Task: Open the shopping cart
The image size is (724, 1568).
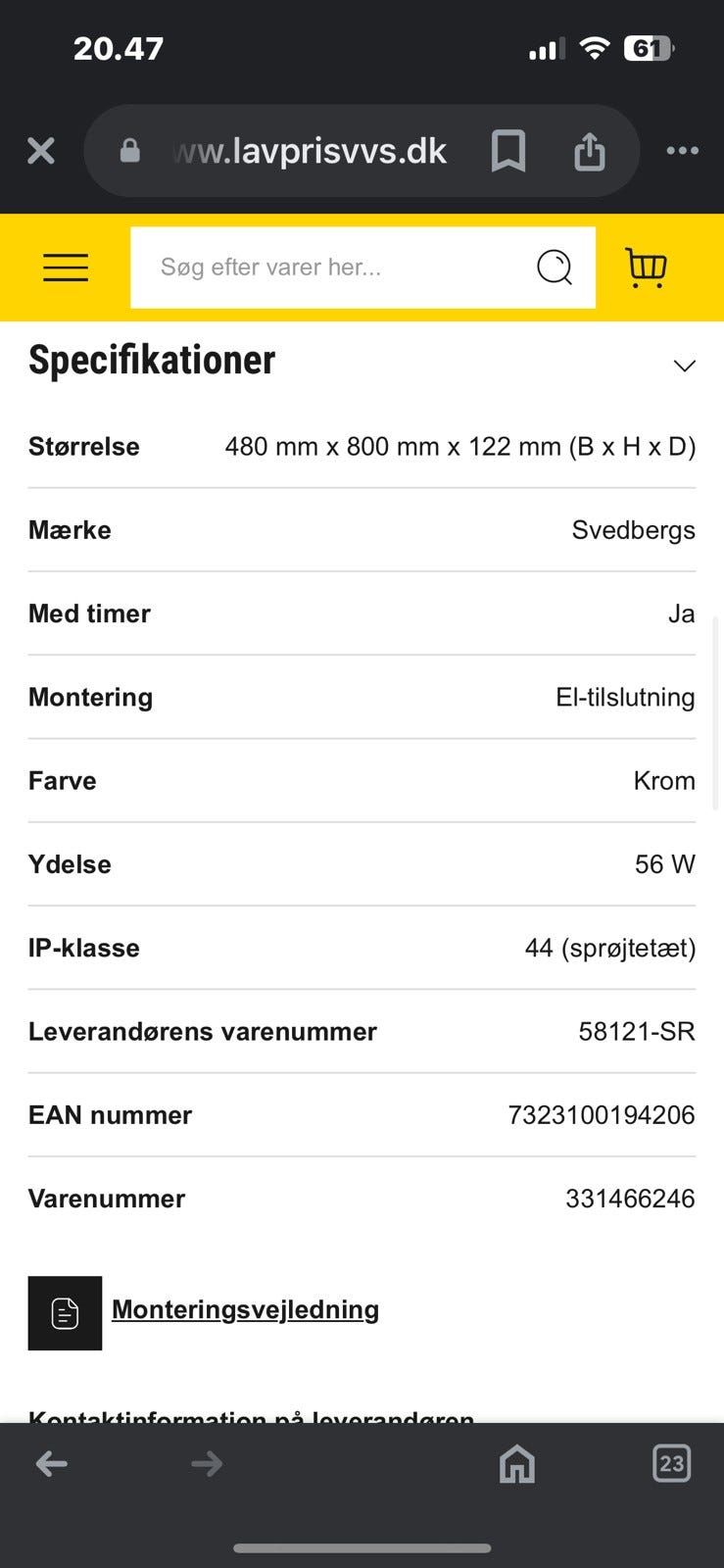Action: 646,267
